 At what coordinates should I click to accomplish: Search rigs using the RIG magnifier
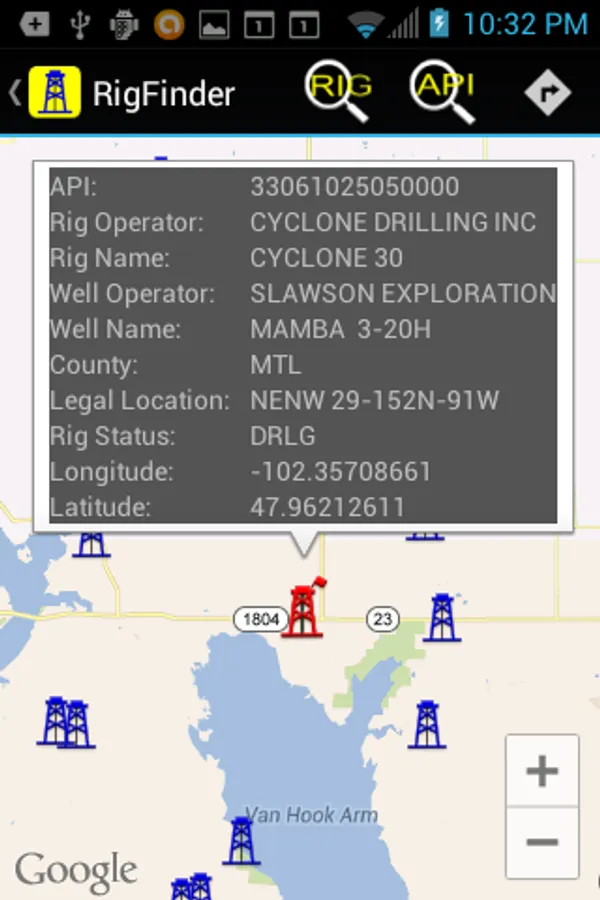pos(338,93)
